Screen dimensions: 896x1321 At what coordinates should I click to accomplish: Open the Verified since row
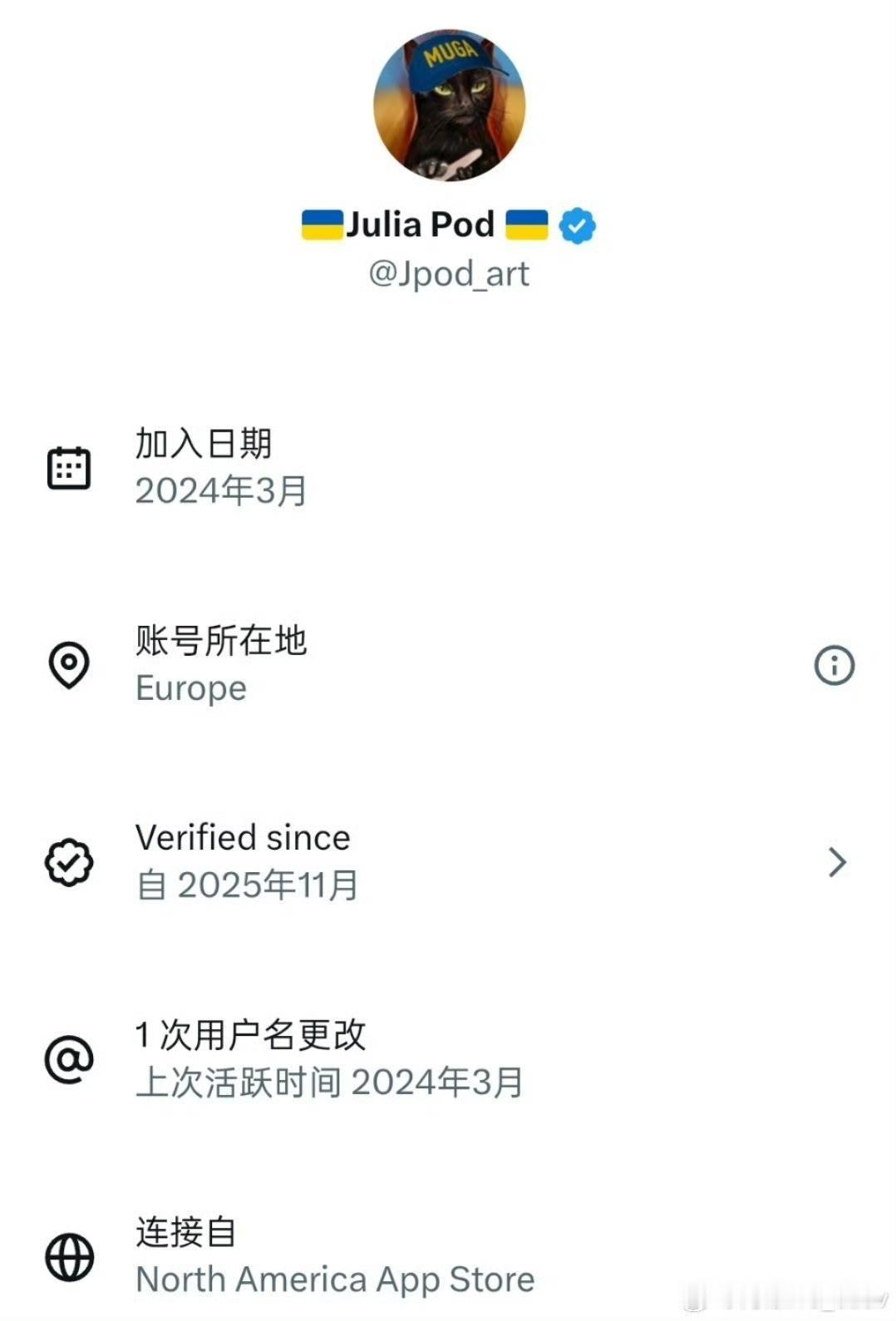pos(449,862)
